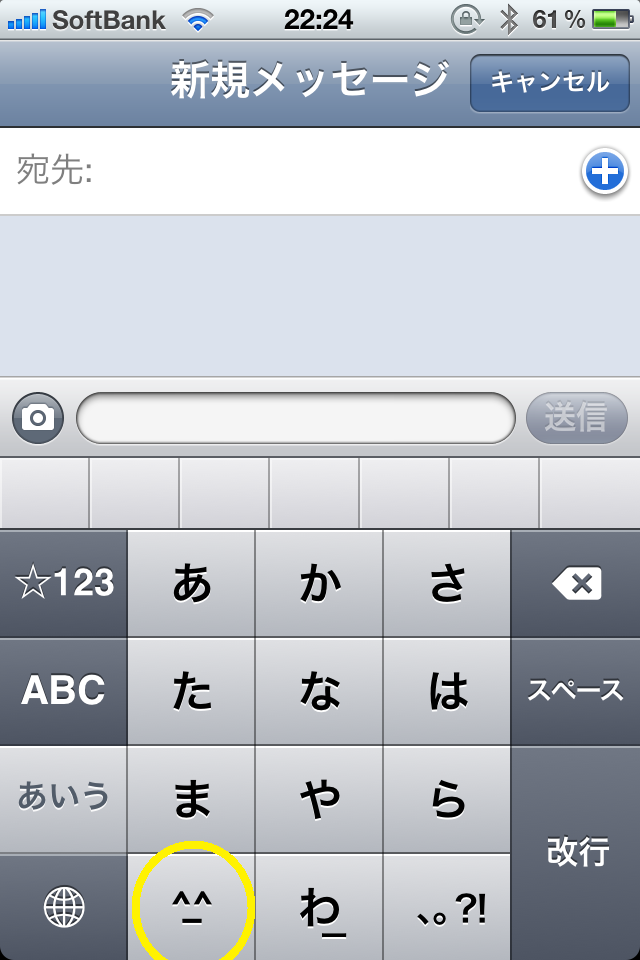Tap the 改行 return key

576,852
